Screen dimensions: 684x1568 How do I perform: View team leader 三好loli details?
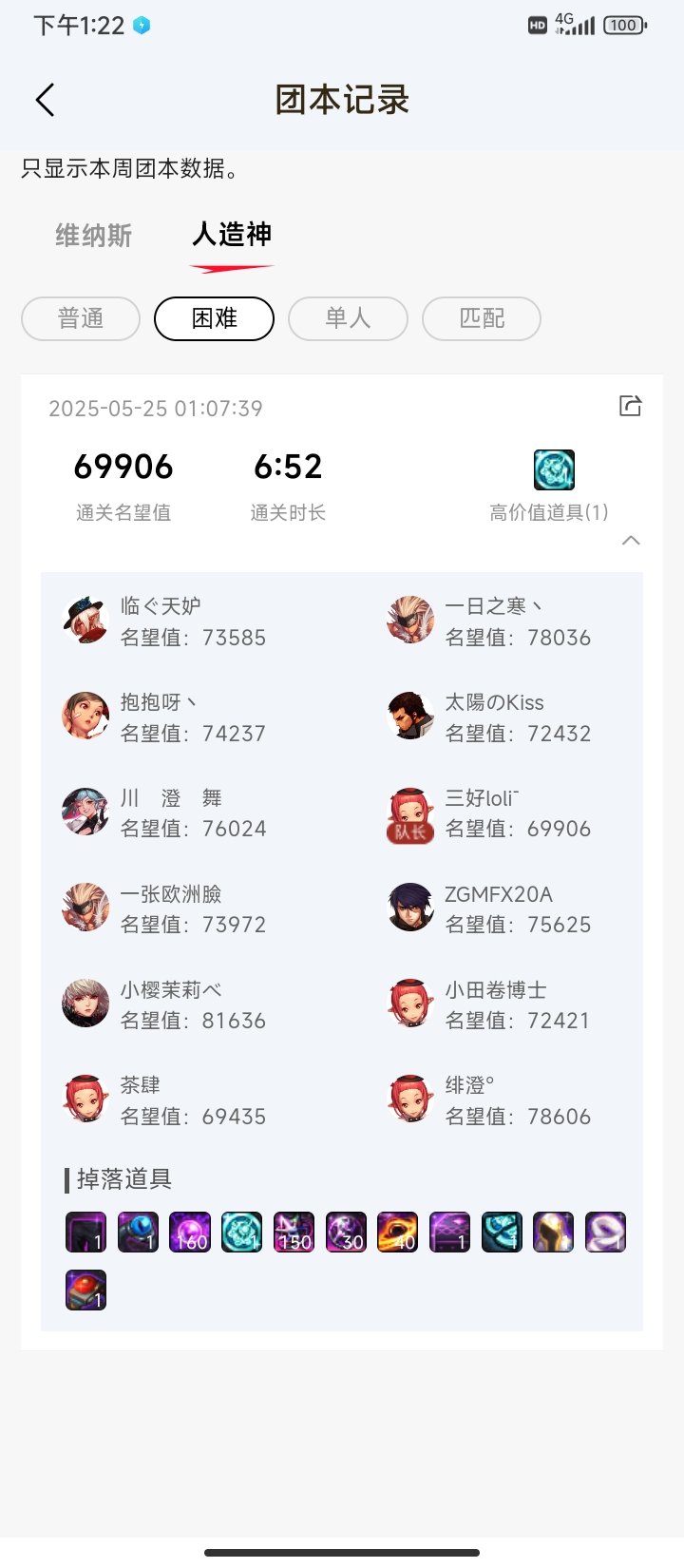point(410,813)
